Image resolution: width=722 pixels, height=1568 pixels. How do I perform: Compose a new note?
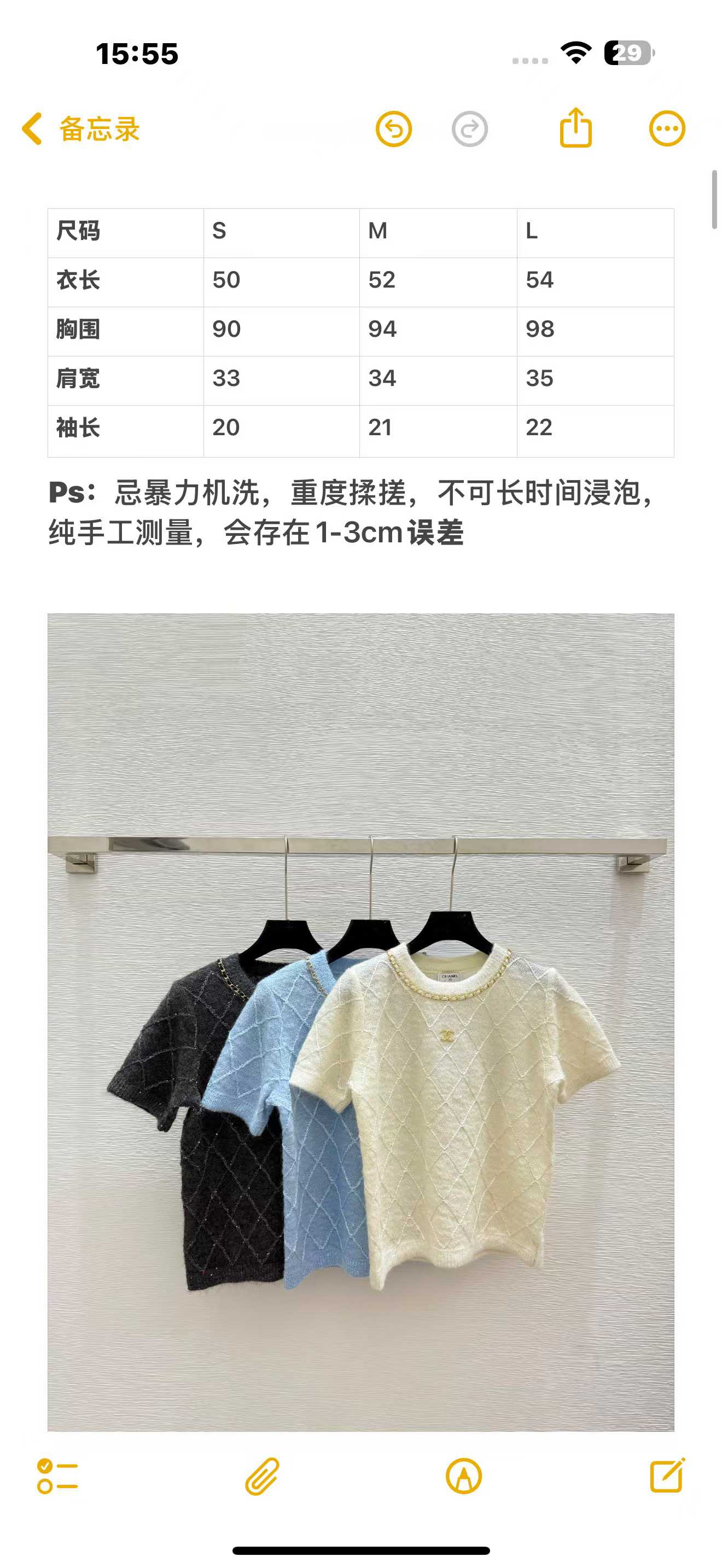[x=667, y=1475]
